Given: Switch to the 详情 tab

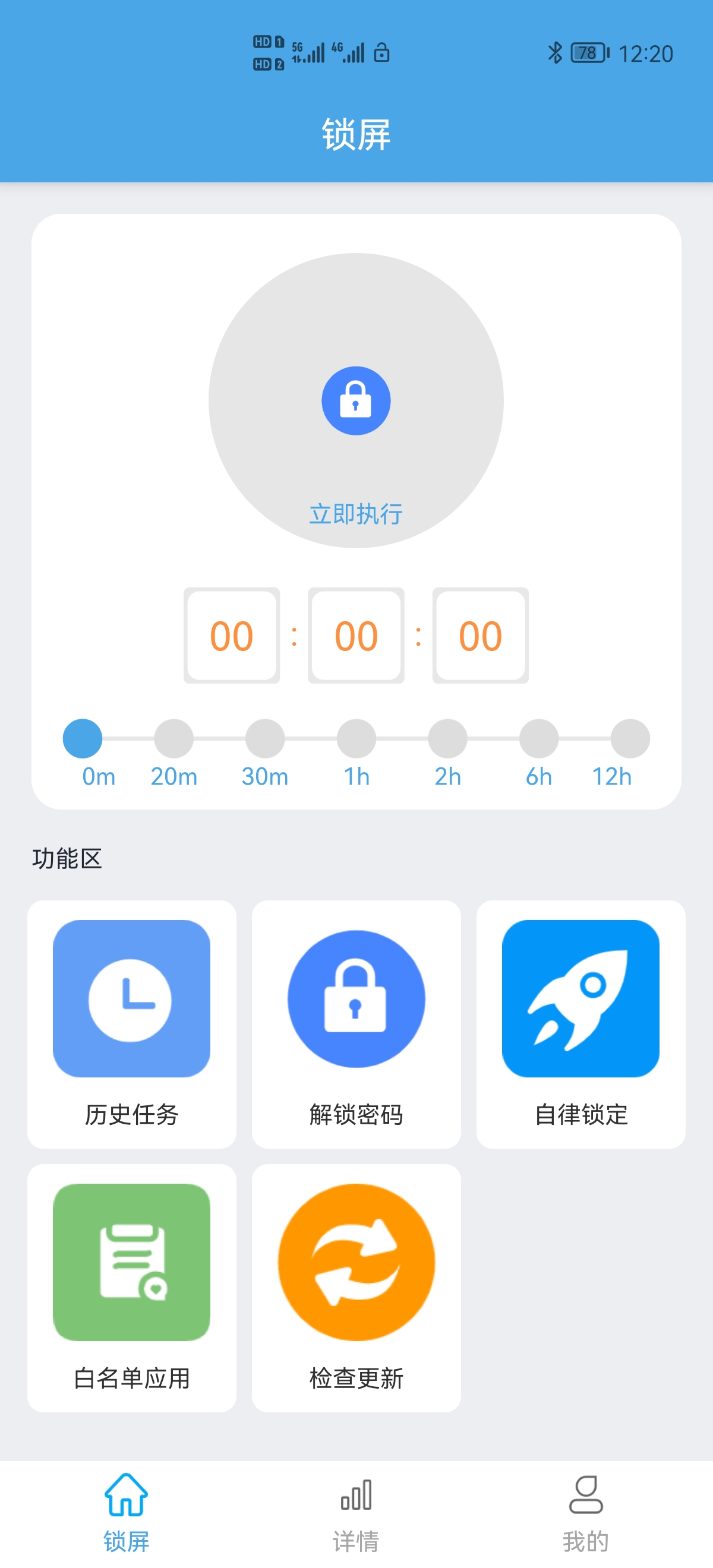Looking at the screenshot, I should (356, 1513).
